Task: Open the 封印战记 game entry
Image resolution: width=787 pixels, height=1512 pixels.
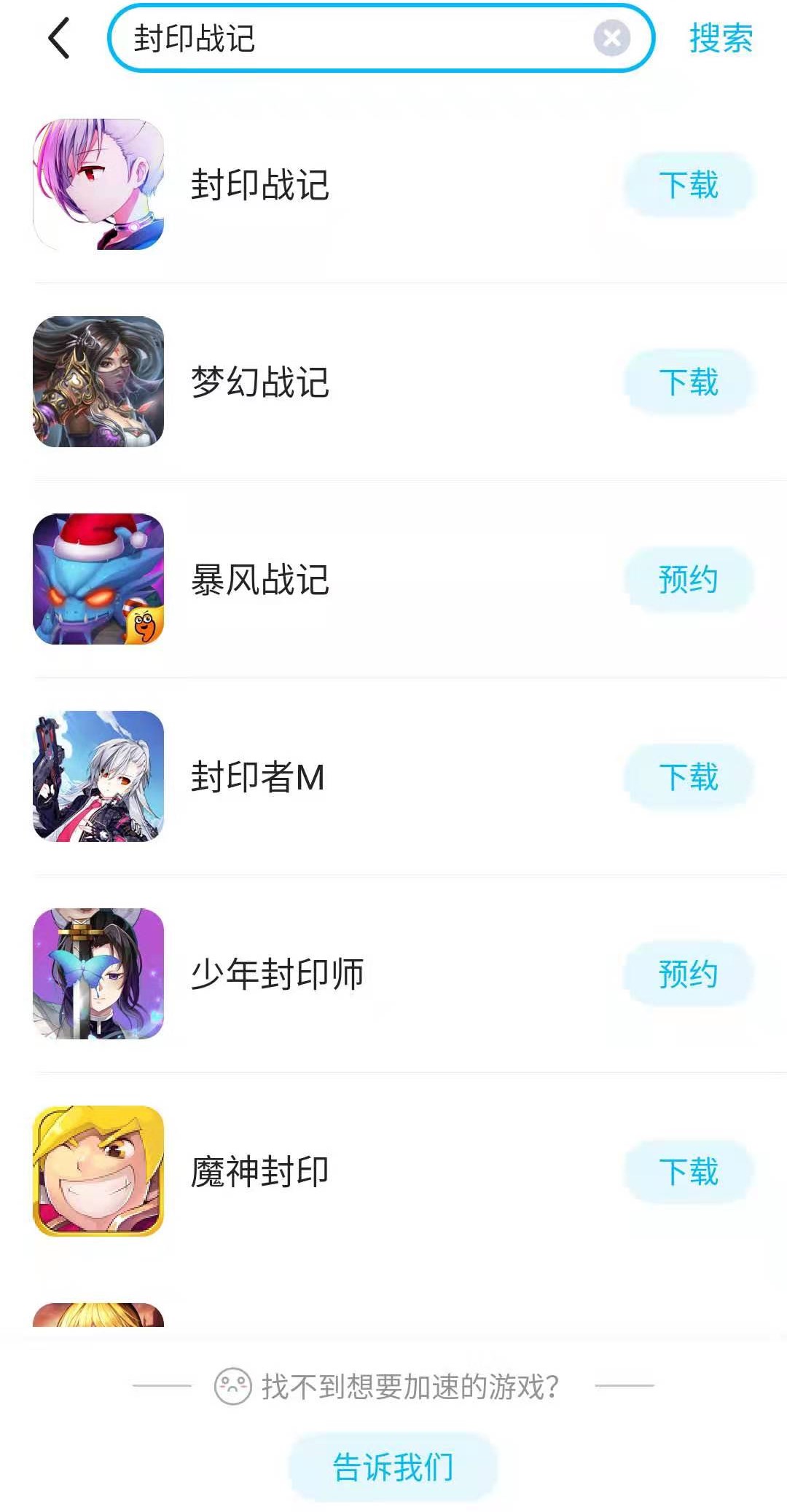Action: 260,185
